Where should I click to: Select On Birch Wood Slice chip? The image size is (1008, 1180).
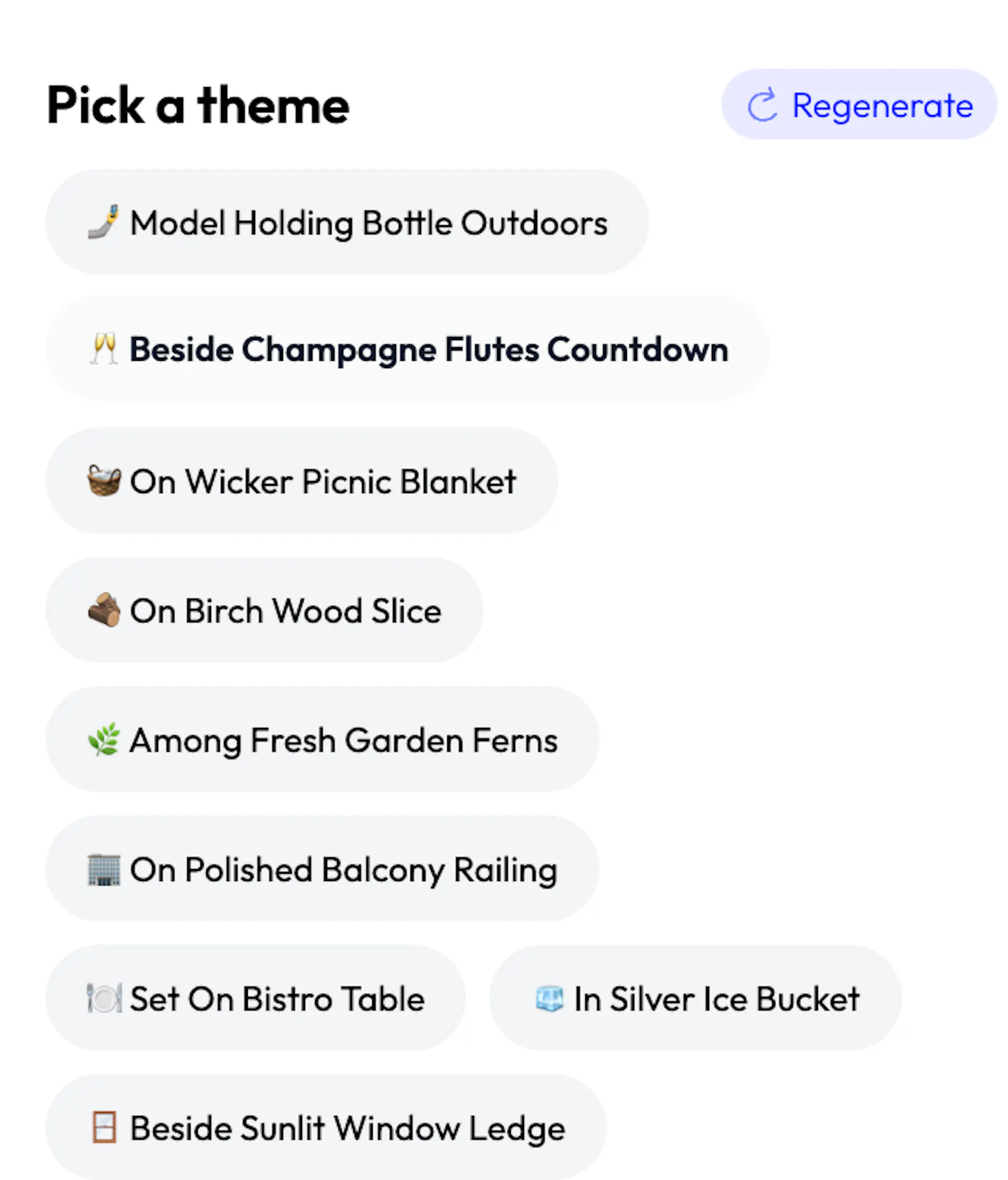264,611
